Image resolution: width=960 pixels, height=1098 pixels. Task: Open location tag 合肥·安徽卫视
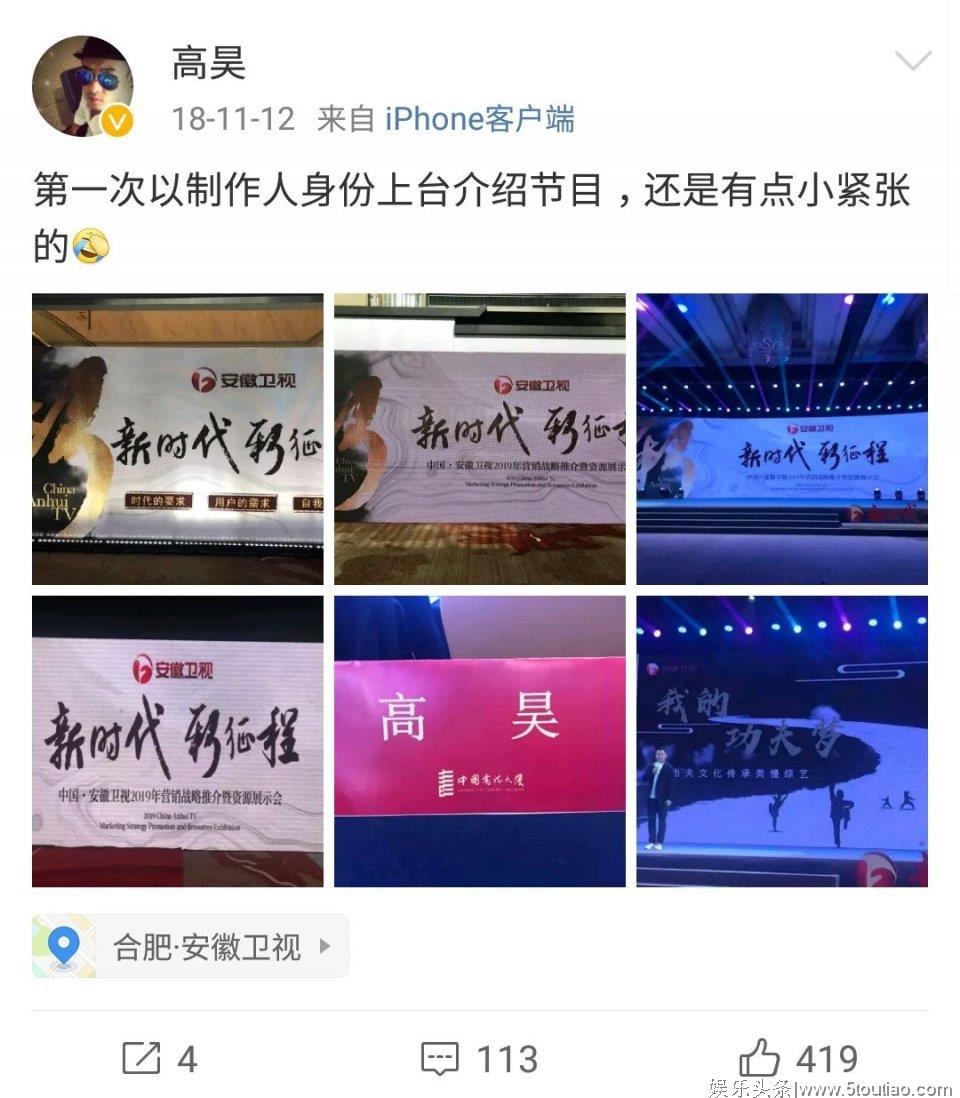pos(190,946)
